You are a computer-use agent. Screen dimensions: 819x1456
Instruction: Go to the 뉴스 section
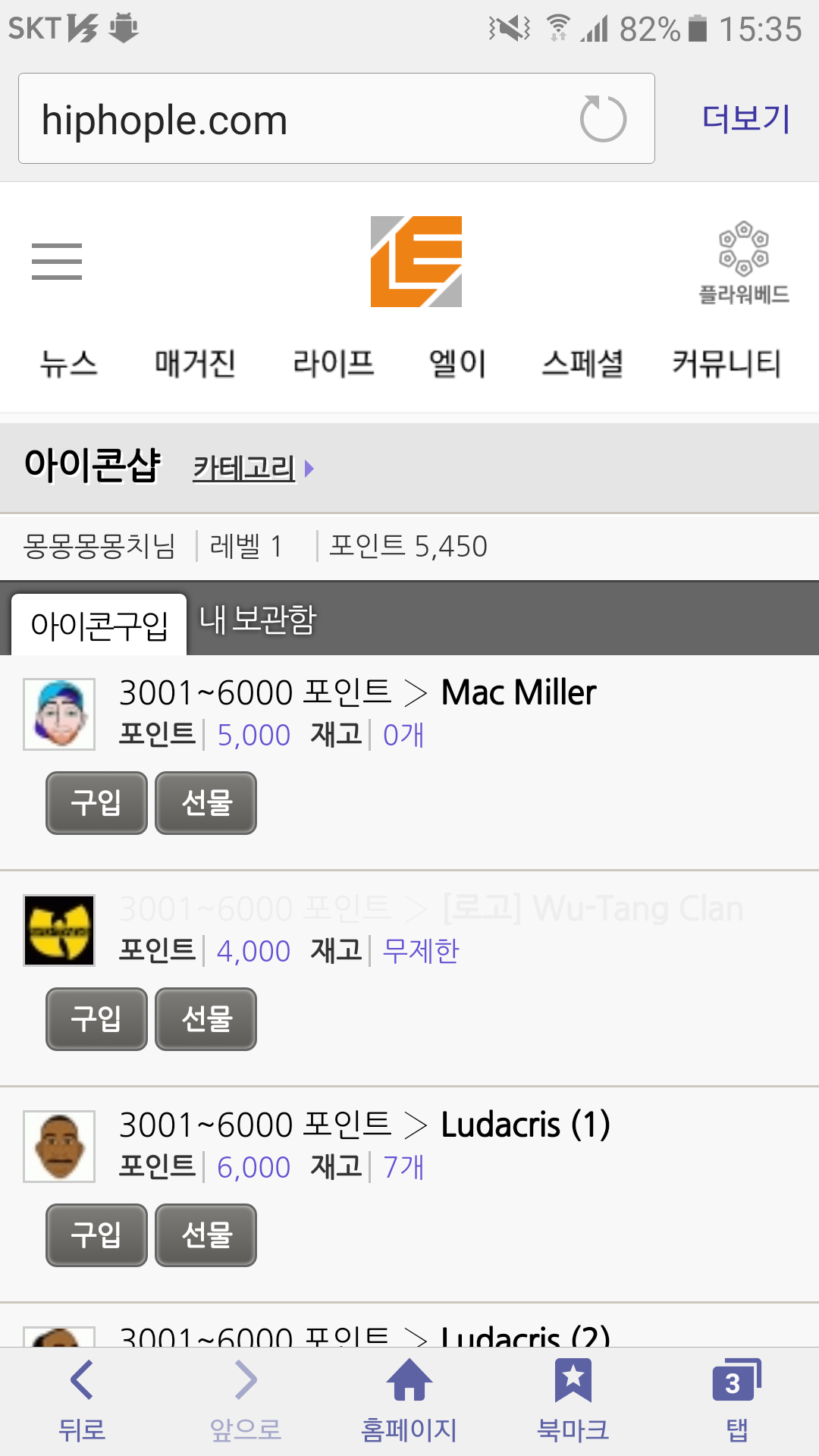[68, 363]
